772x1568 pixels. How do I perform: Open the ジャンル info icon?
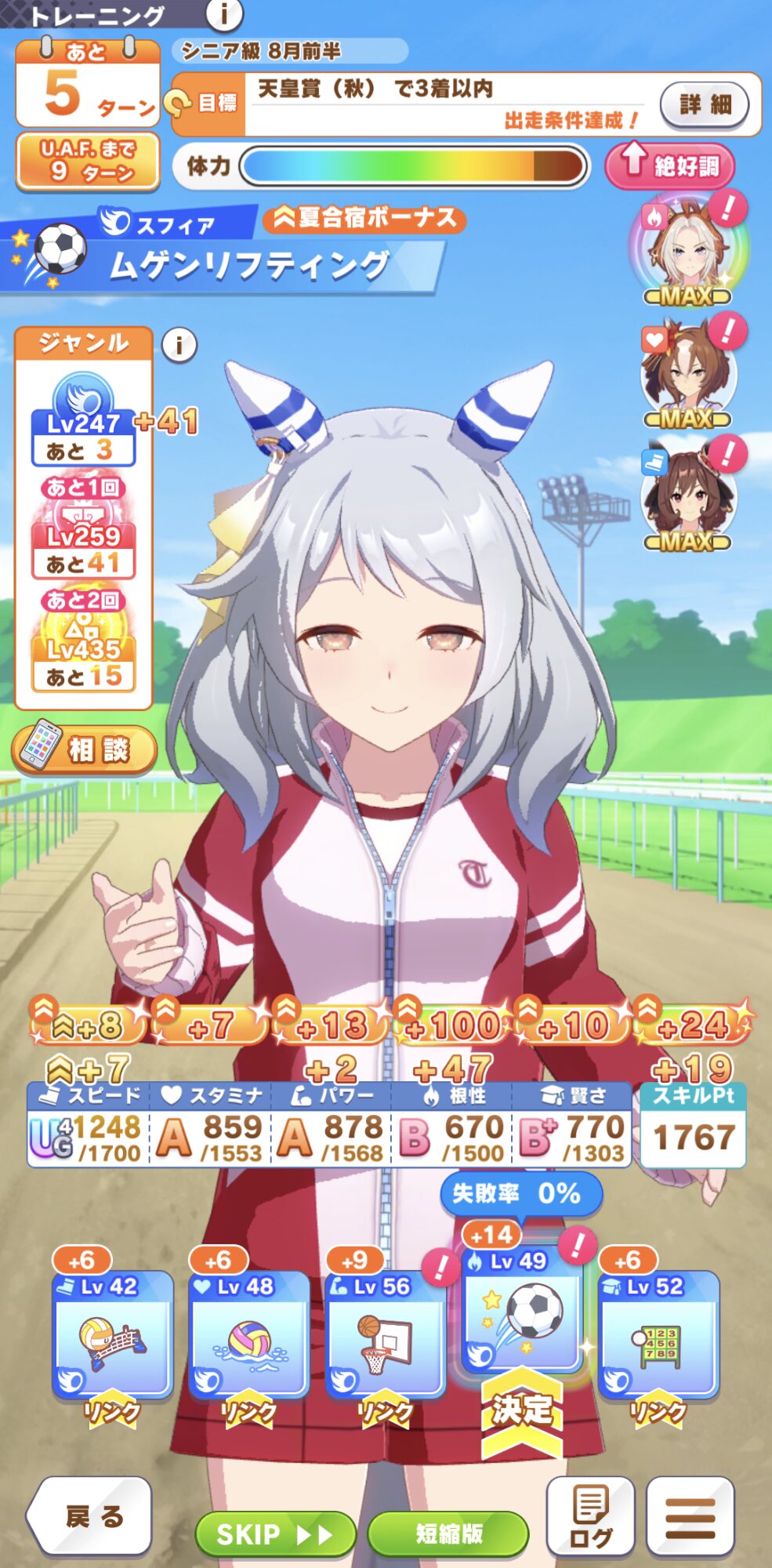(179, 344)
